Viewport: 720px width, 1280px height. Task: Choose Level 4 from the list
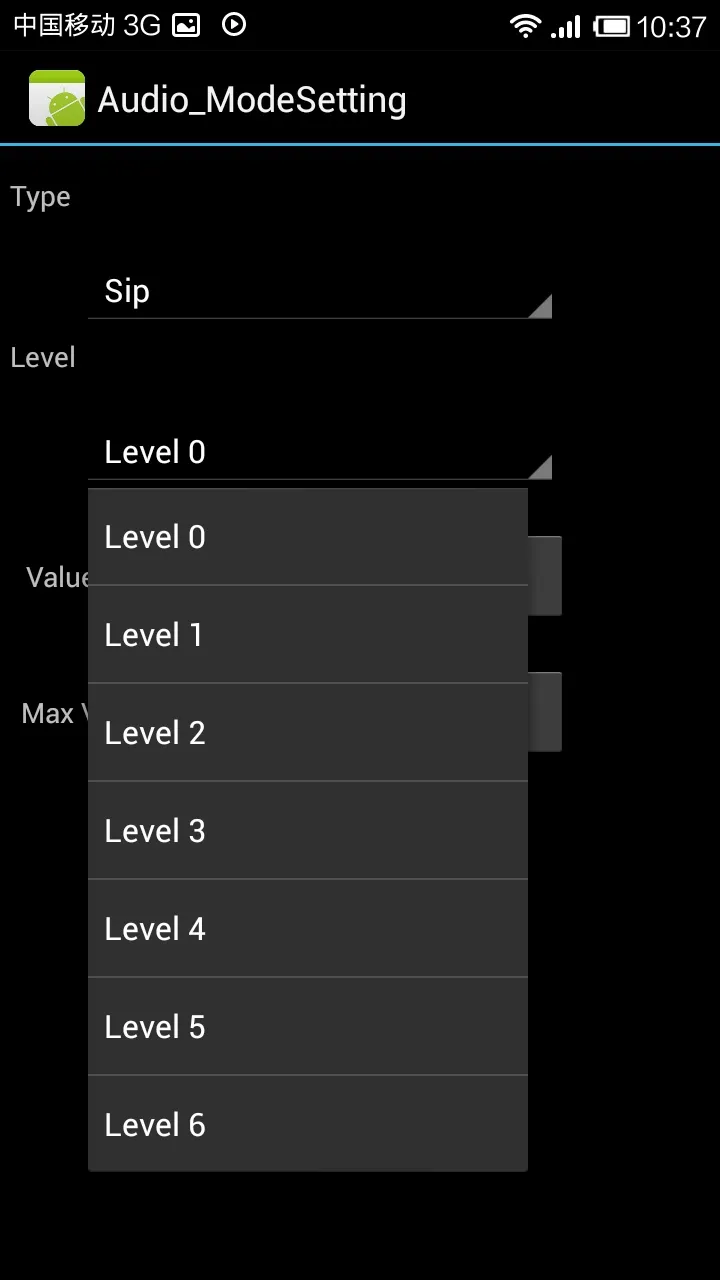tap(308, 929)
